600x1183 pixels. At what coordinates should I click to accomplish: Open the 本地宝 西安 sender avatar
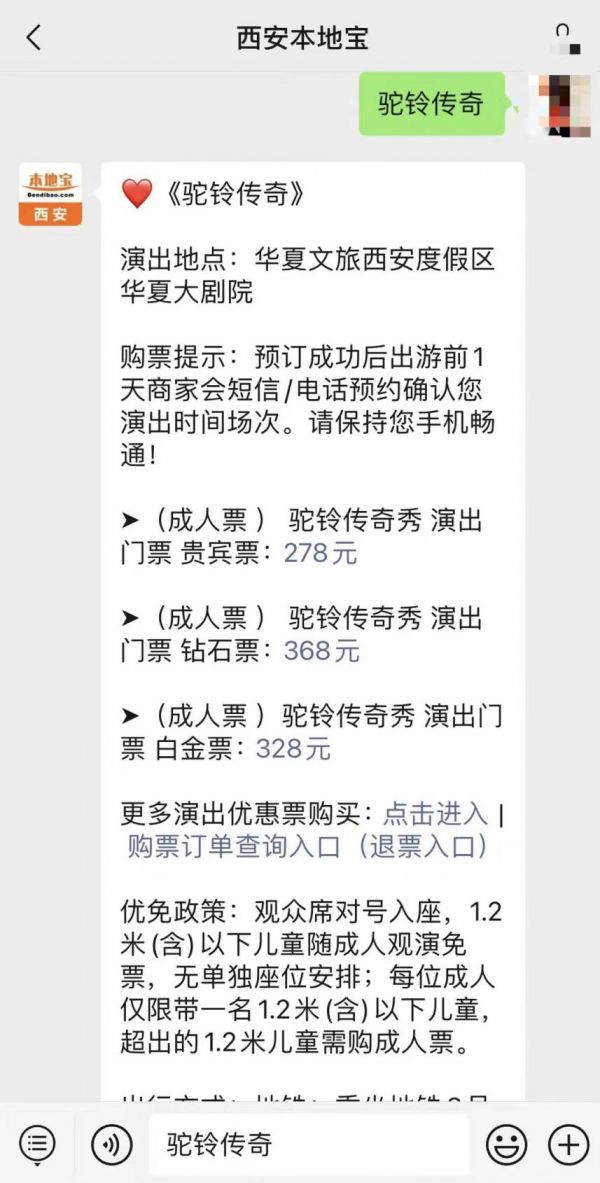pos(50,194)
